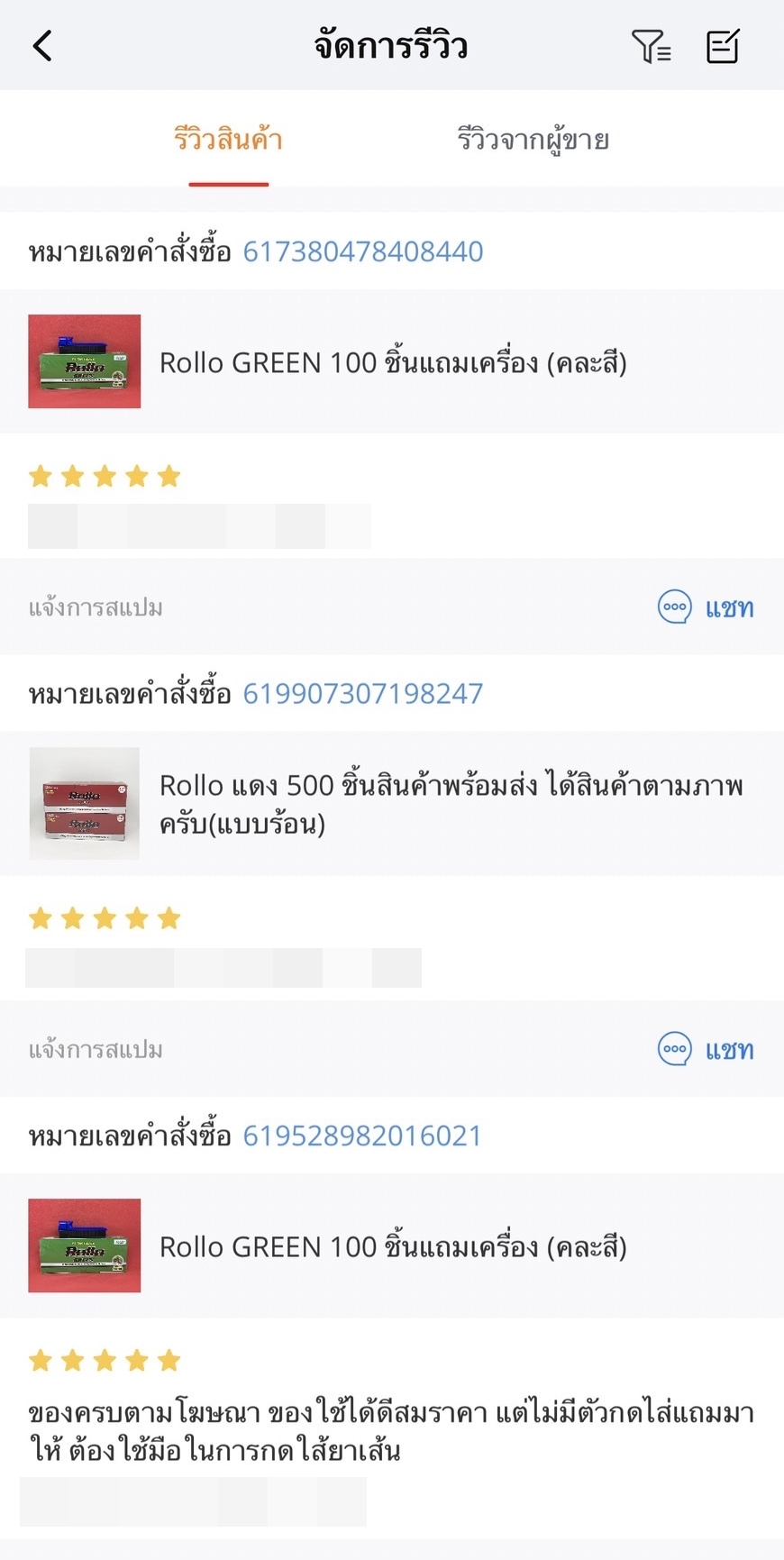Report spam for the Rollo แดง review
Image resolution: width=784 pixels, height=1560 pixels.
coord(96,1050)
